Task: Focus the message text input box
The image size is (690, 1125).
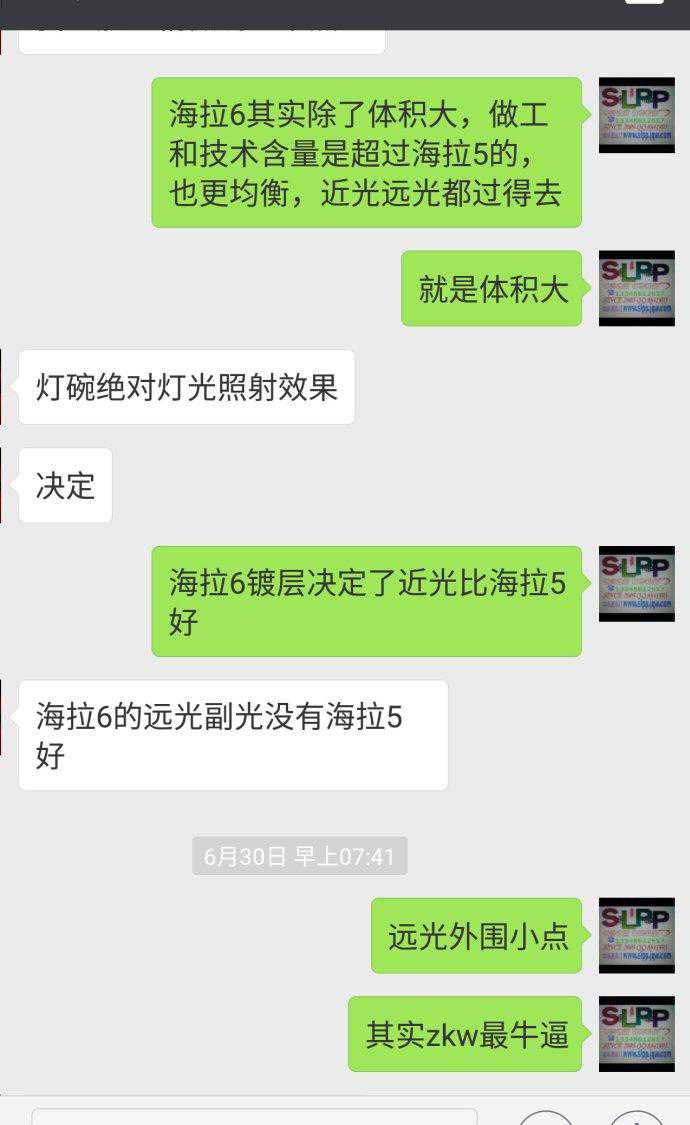Action: coord(254,1117)
